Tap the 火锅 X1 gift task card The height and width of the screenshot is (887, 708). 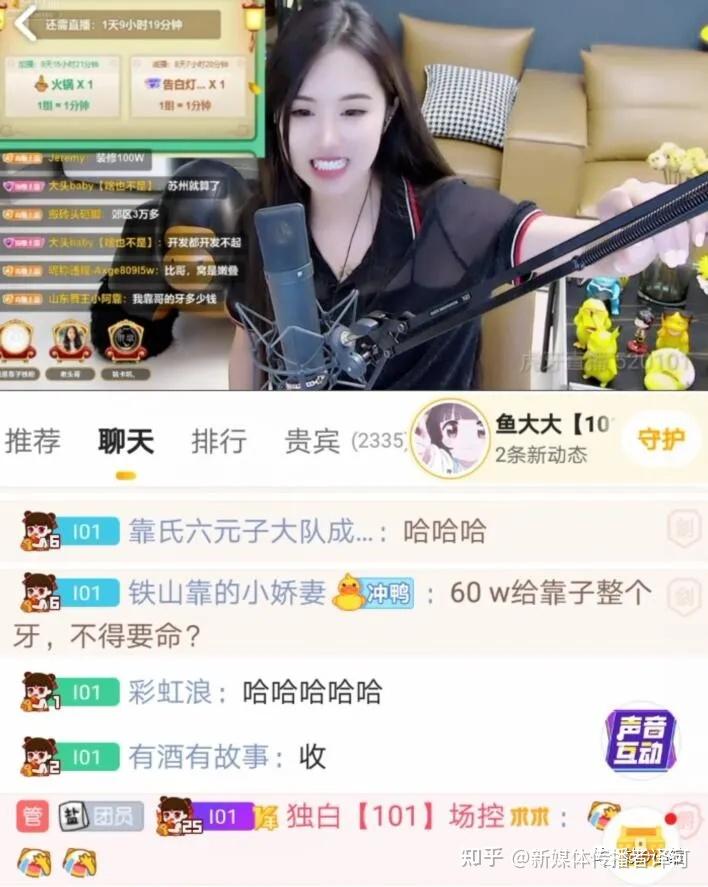(62, 84)
